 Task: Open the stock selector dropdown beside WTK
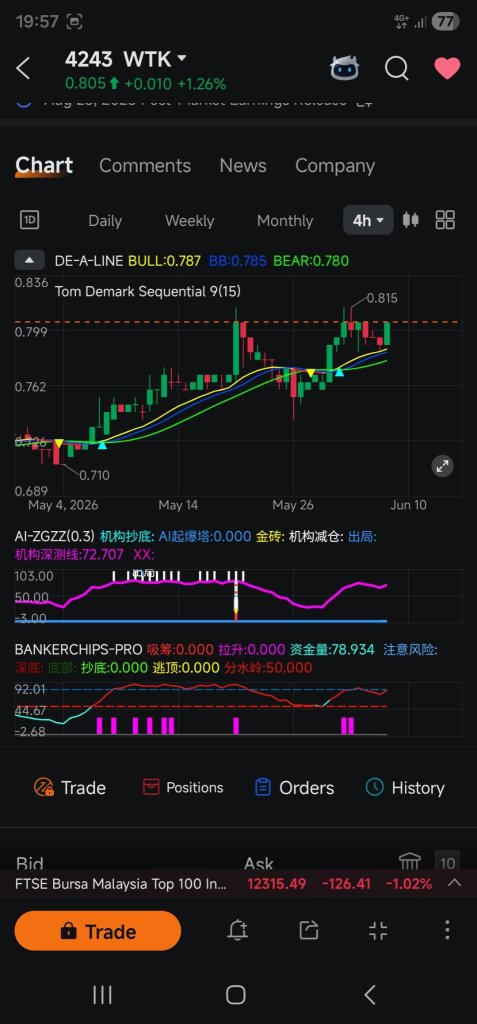coord(182,59)
